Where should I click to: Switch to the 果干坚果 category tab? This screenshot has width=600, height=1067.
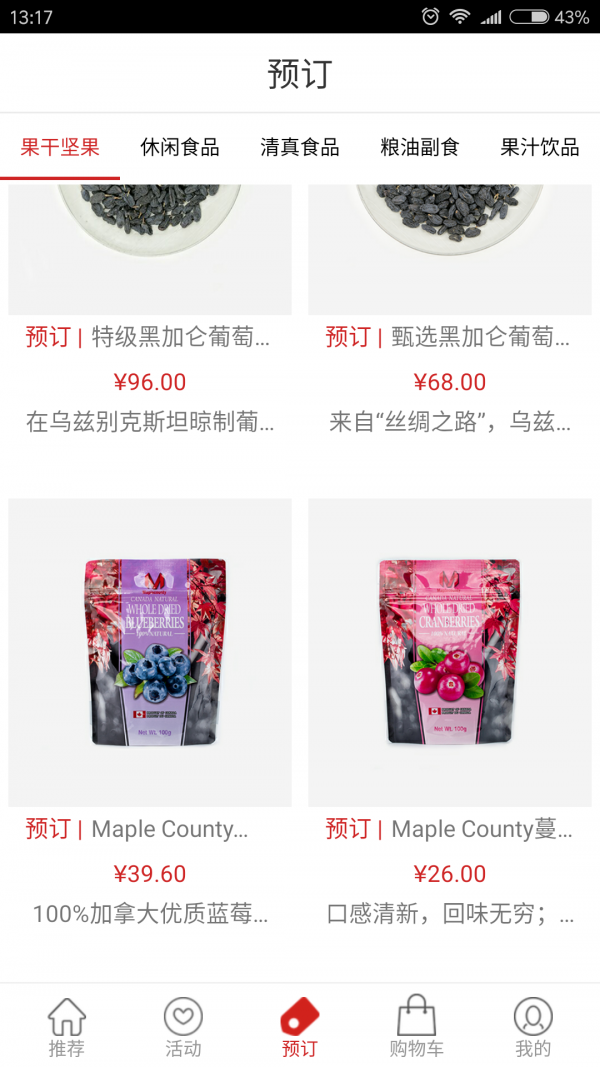pos(60,148)
